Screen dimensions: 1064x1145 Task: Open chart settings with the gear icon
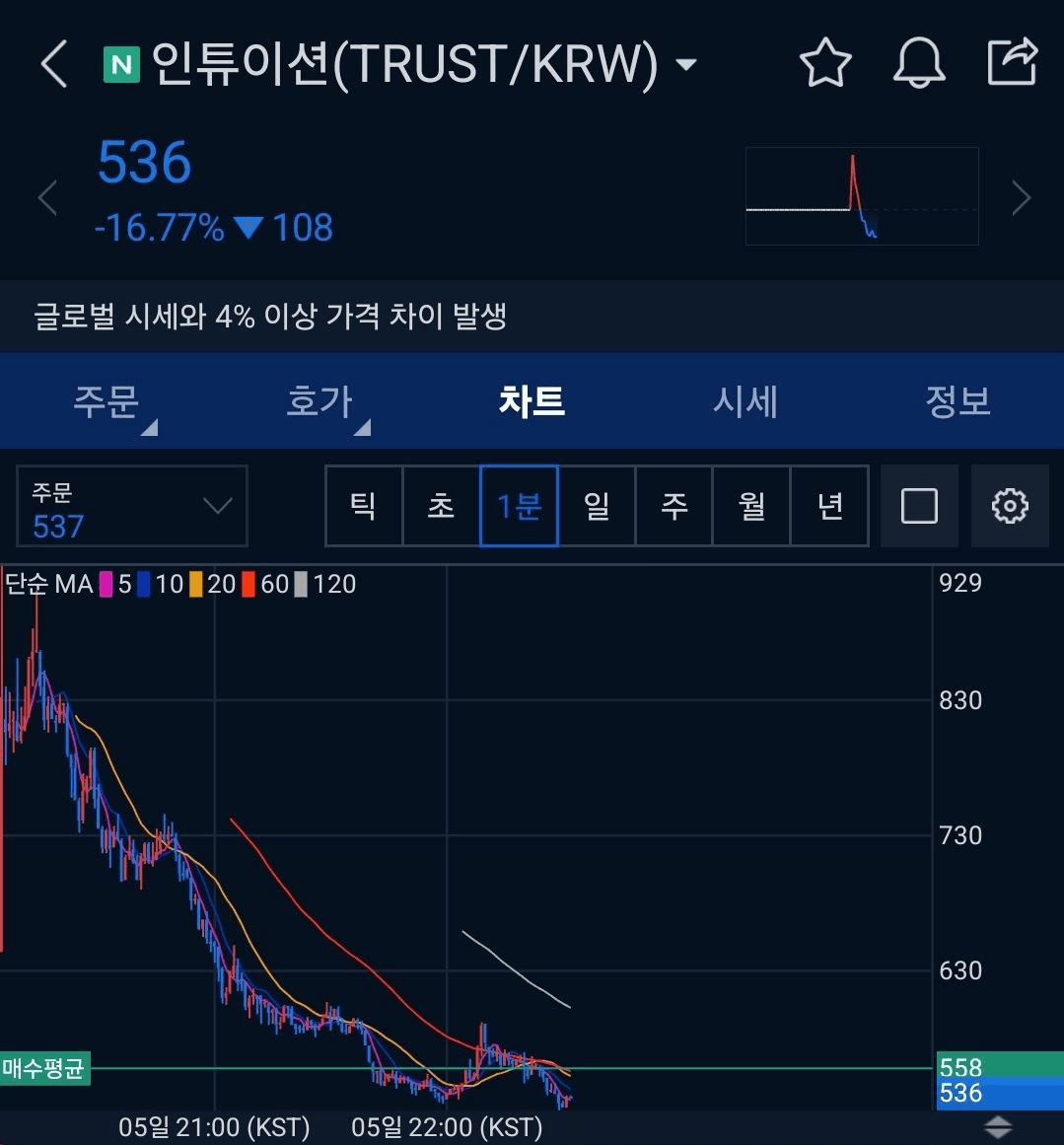tap(1011, 506)
